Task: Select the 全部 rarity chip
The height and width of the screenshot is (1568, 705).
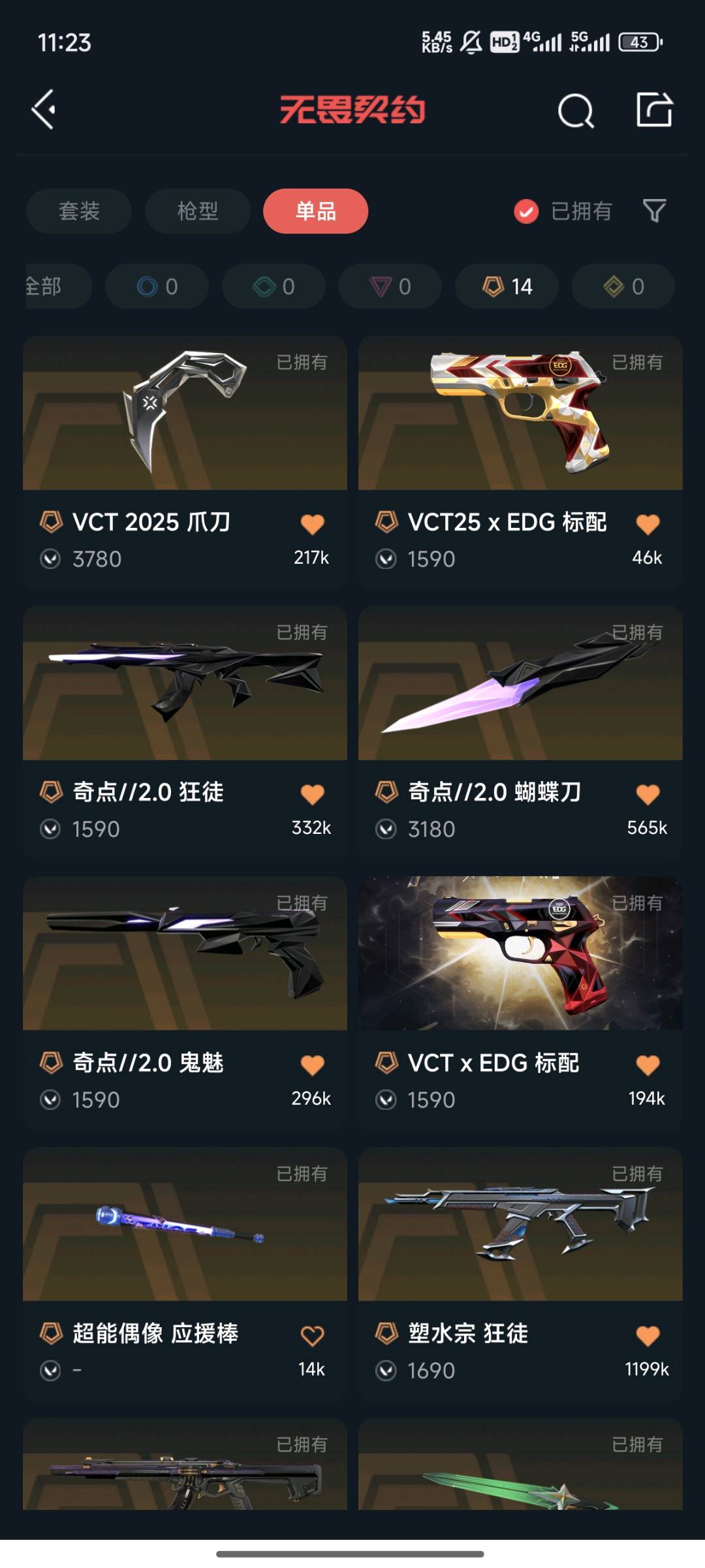Action: click(x=52, y=286)
